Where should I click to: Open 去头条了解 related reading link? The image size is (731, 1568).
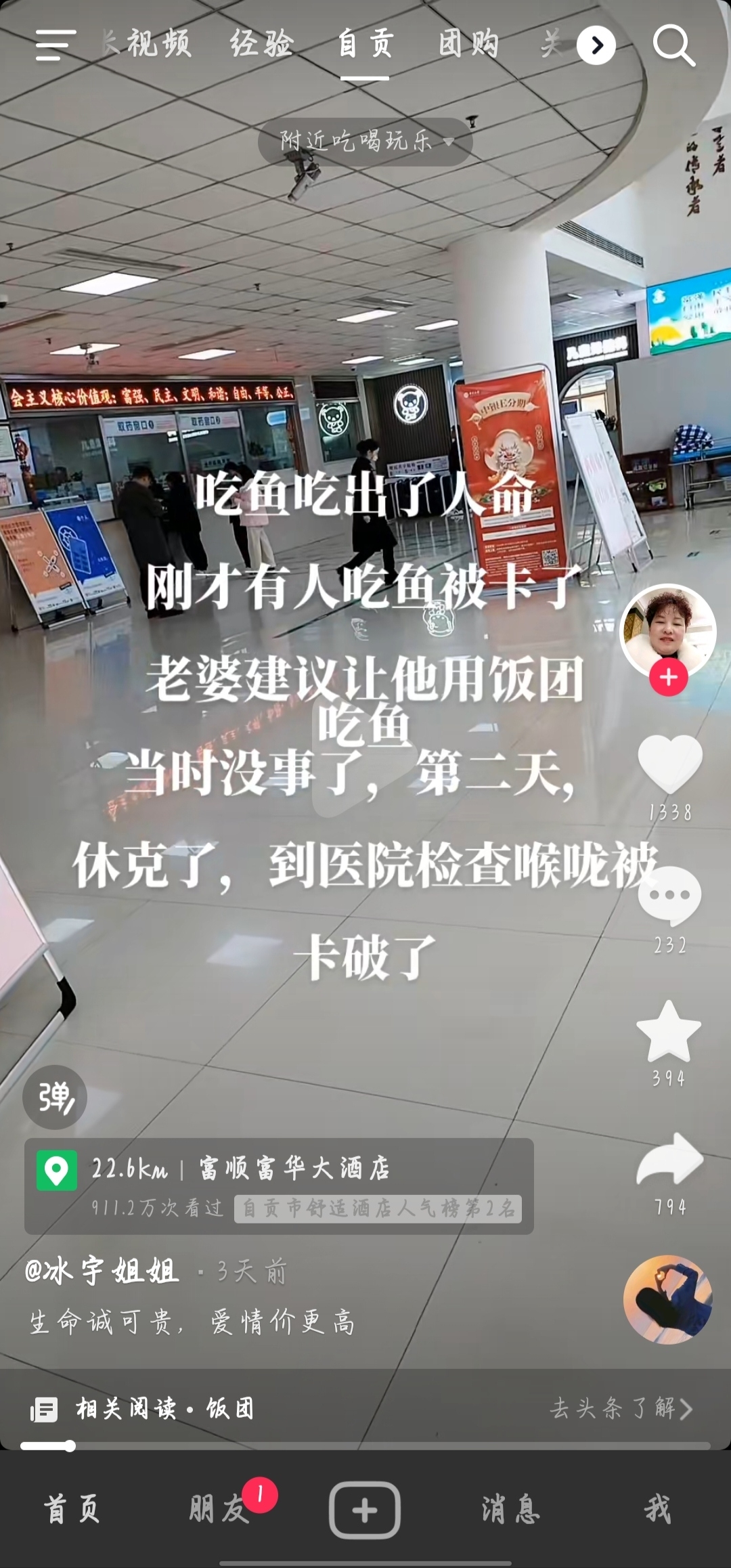tap(620, 1409)
